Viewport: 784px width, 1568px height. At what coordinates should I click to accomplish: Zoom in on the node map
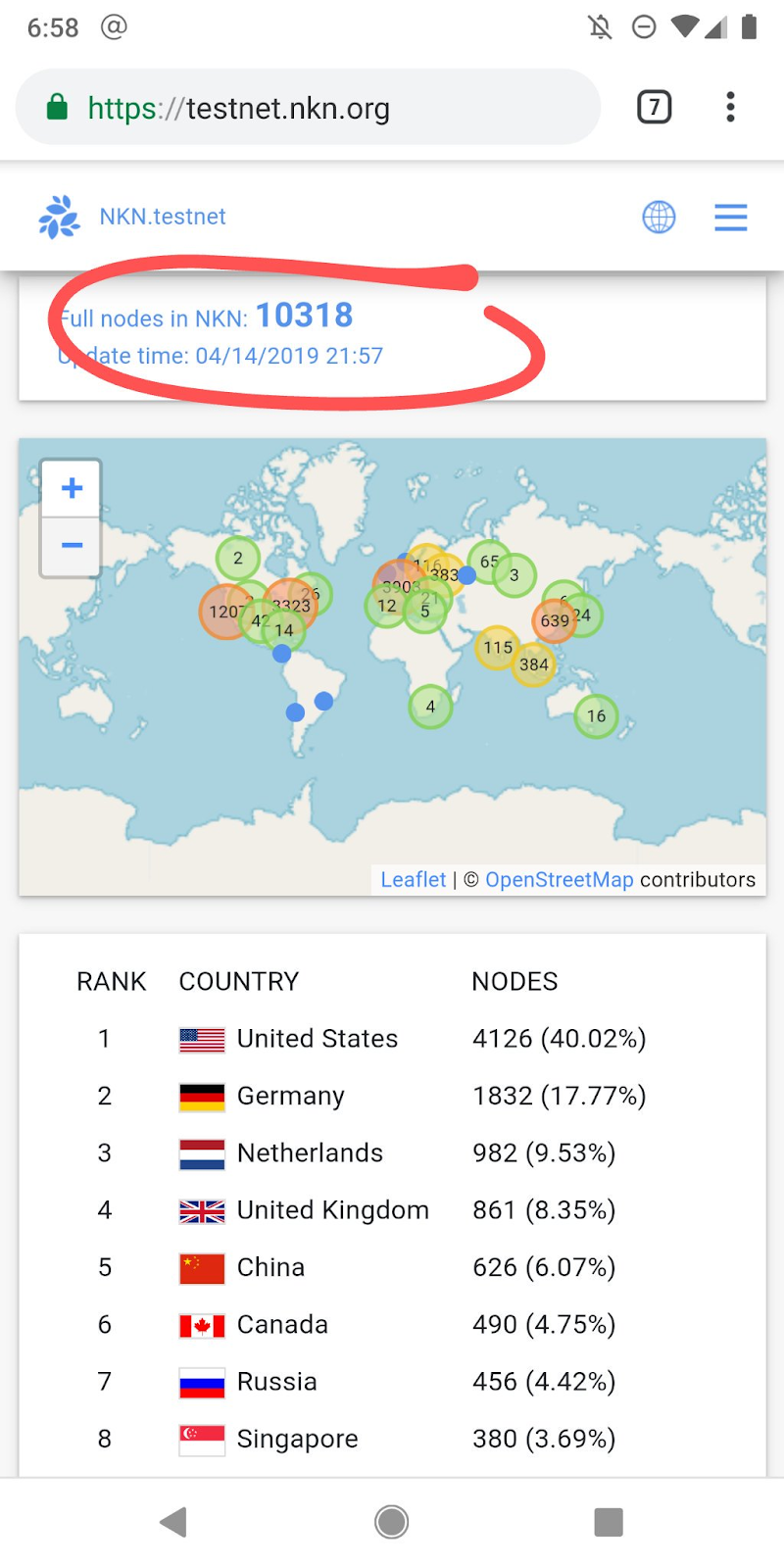coord(72,488)
